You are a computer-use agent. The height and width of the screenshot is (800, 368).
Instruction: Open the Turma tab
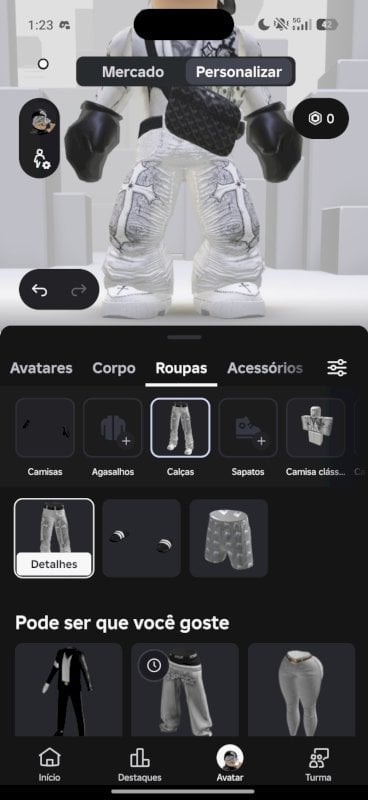coord(318,765)
